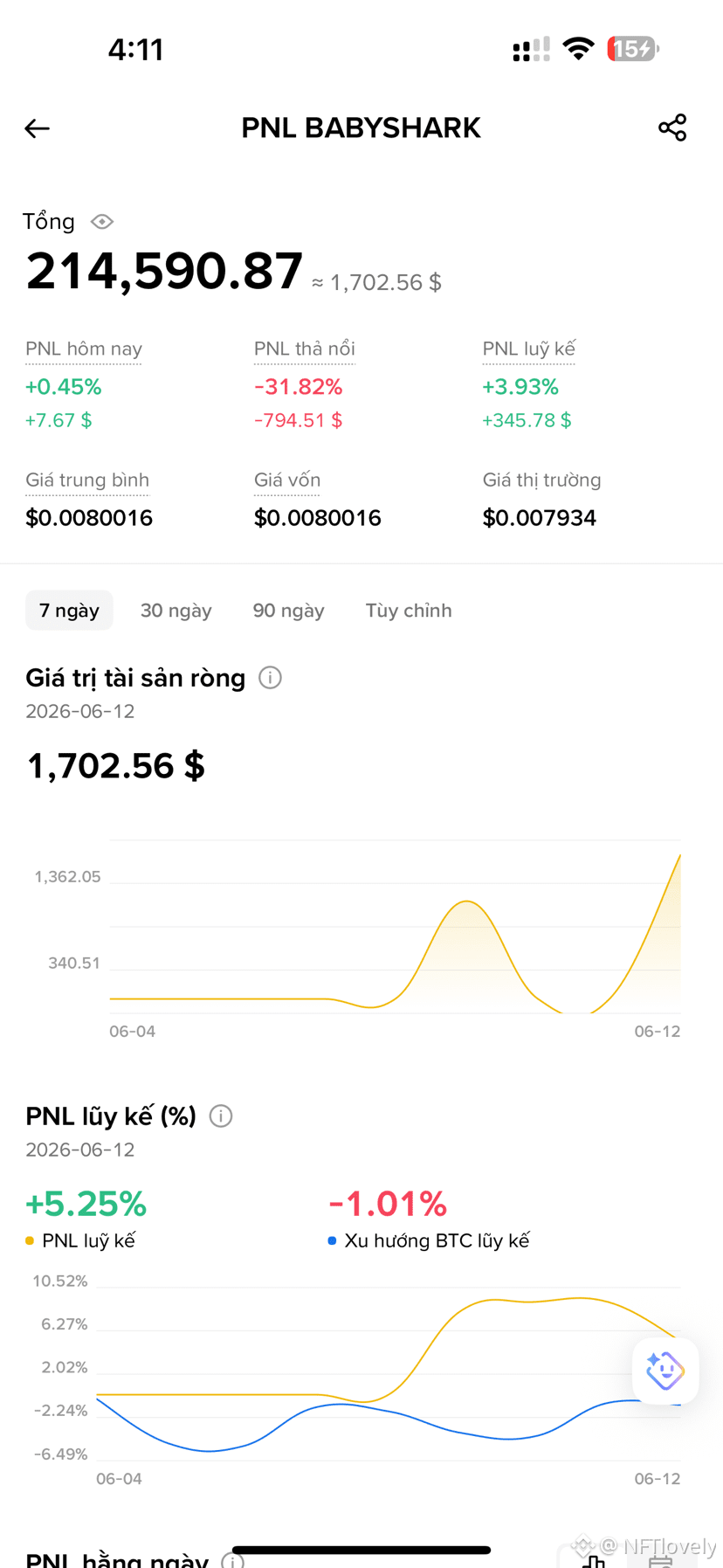723x1568 pixels.
Task: View PNL thả nổi explanation
Action: (x=305, y=349)
